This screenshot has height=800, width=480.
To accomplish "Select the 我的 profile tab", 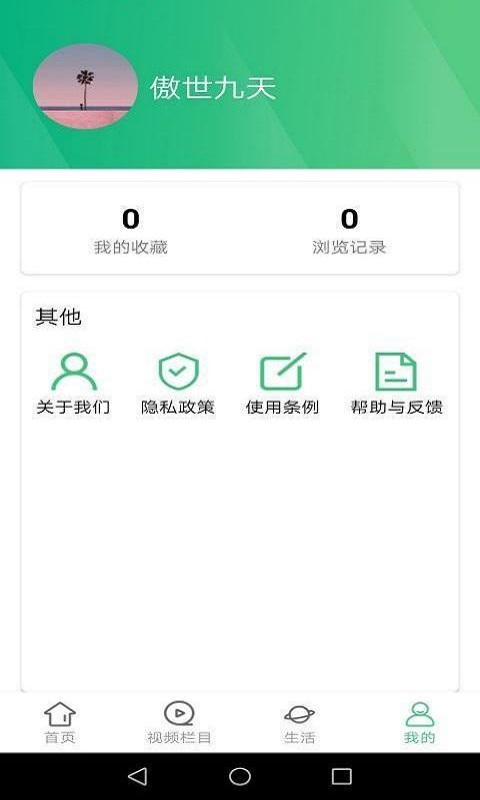I will point(419,722).
